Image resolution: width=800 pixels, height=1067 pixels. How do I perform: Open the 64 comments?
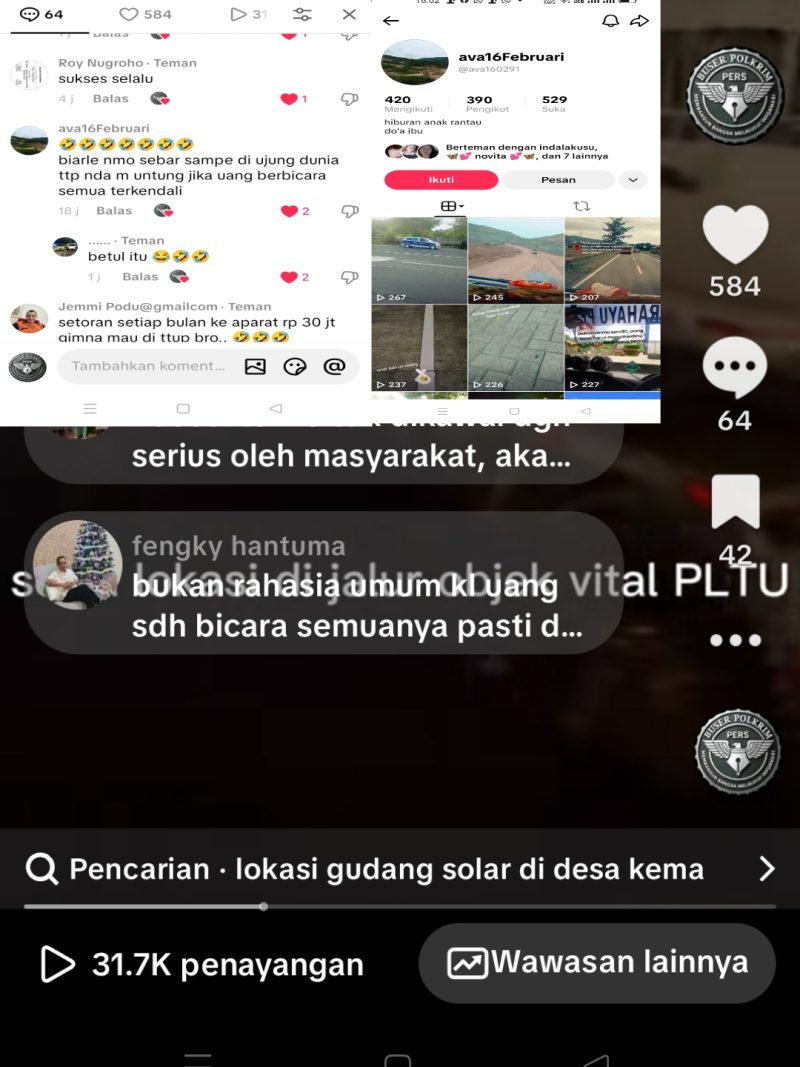tap(734, 368)
